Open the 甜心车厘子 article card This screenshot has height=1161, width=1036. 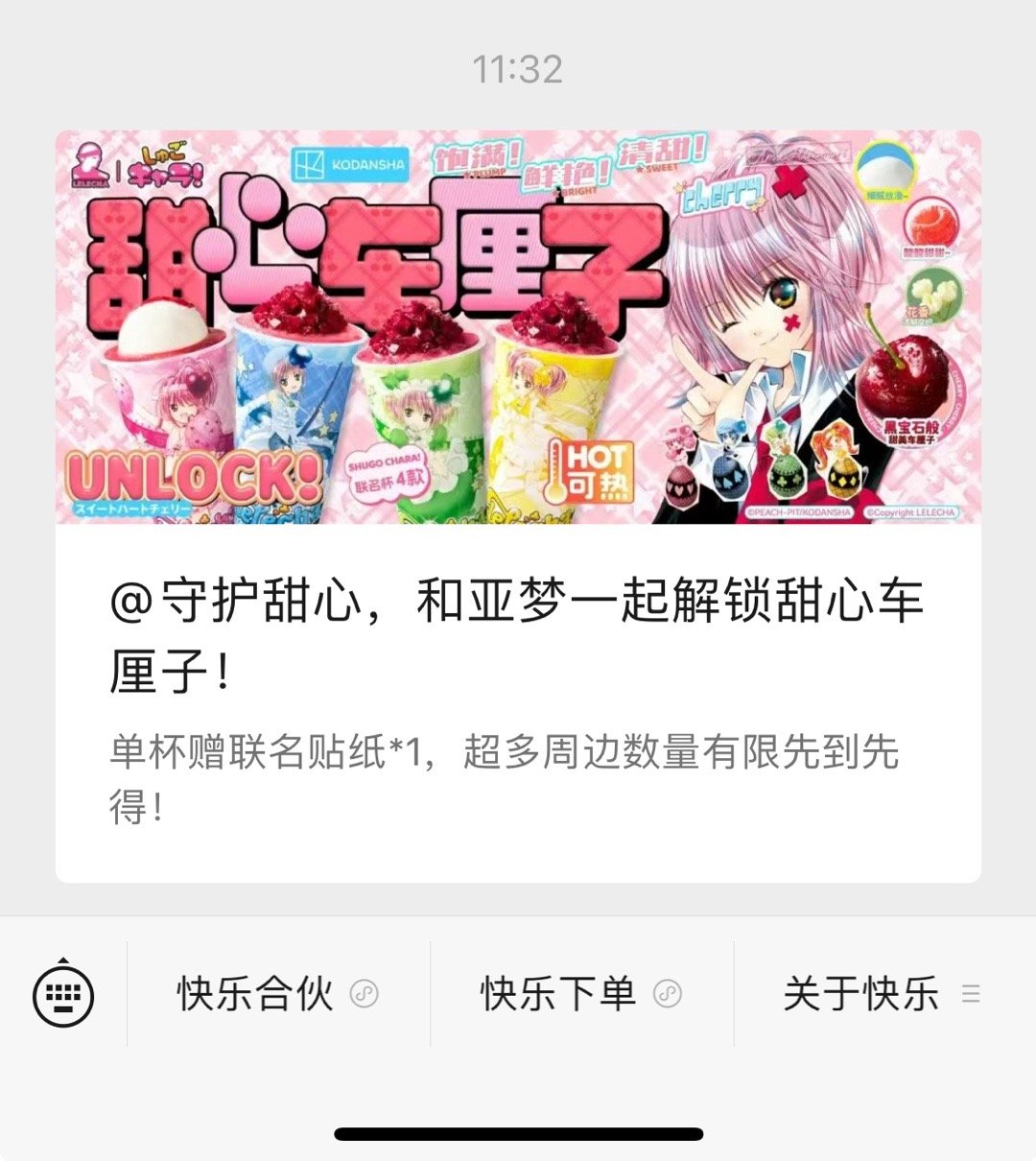pos(518,507)
